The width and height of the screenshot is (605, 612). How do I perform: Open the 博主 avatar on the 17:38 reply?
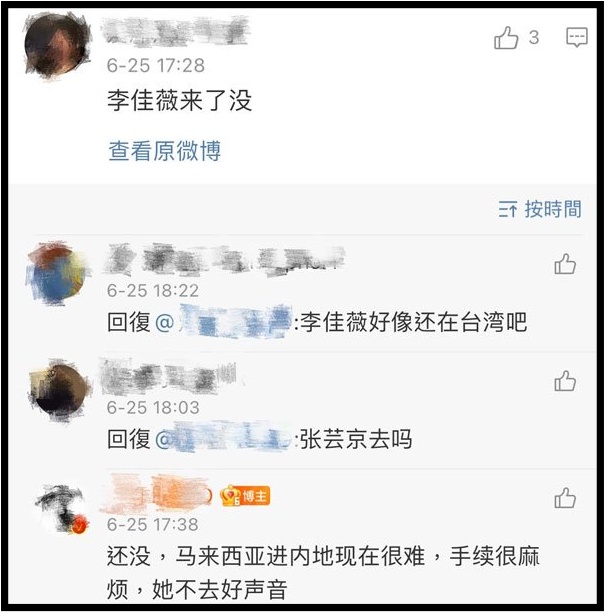point(62,508)
